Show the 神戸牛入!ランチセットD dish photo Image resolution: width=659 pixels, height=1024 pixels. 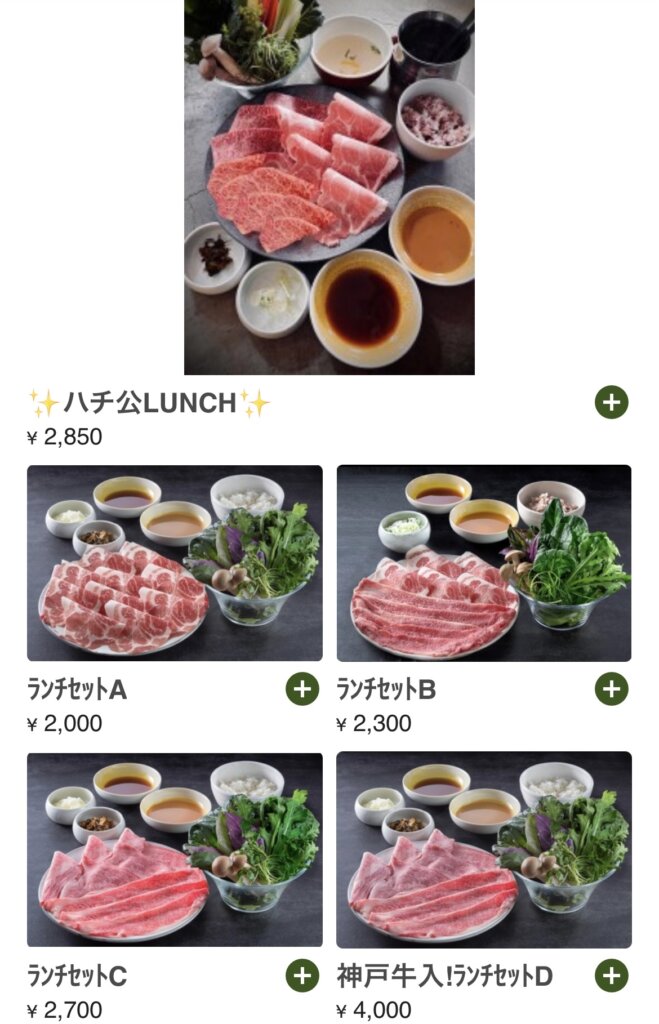coord(484,850)
